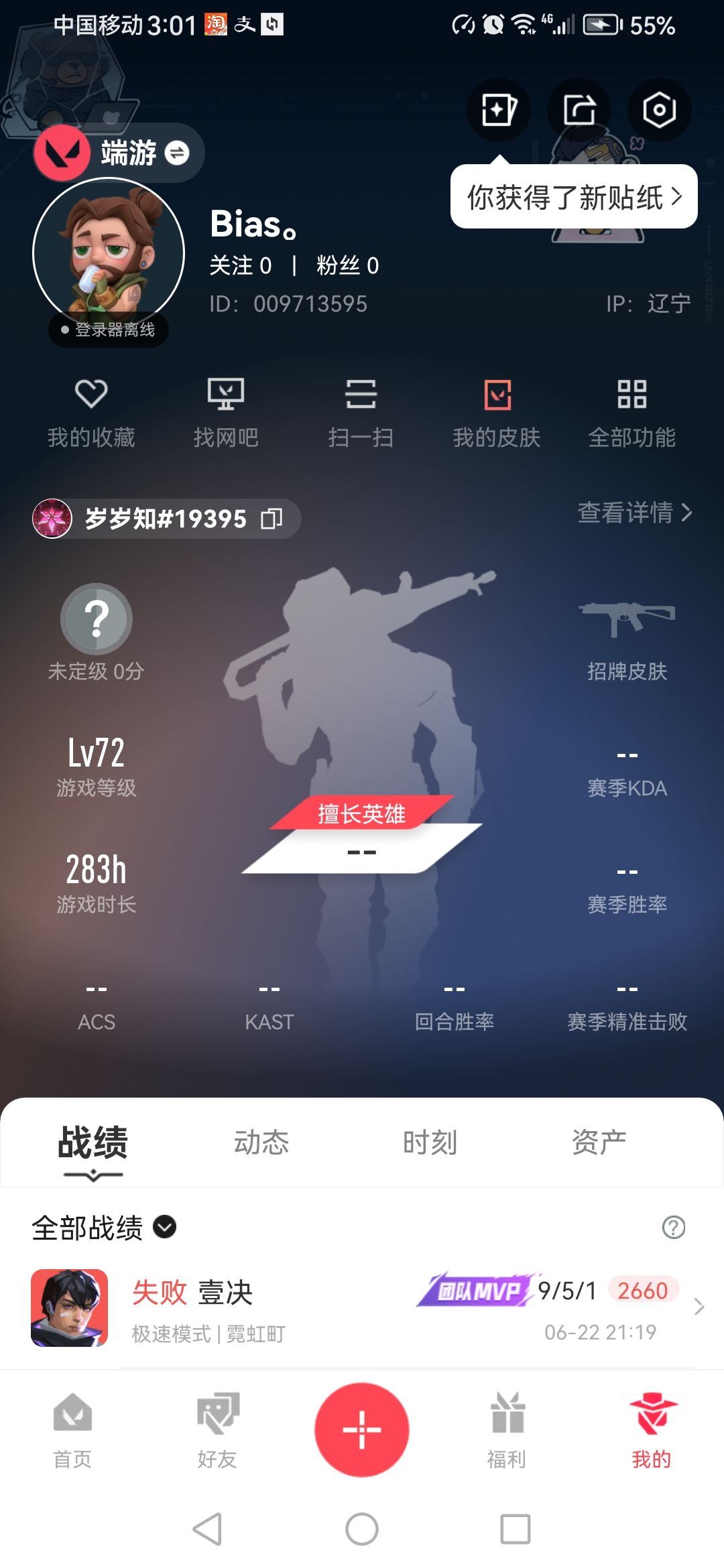Viewport: 724px width, 1568px height.
Task: Open the 失败 壹决 match record
Action: (x=362, y=1308)
